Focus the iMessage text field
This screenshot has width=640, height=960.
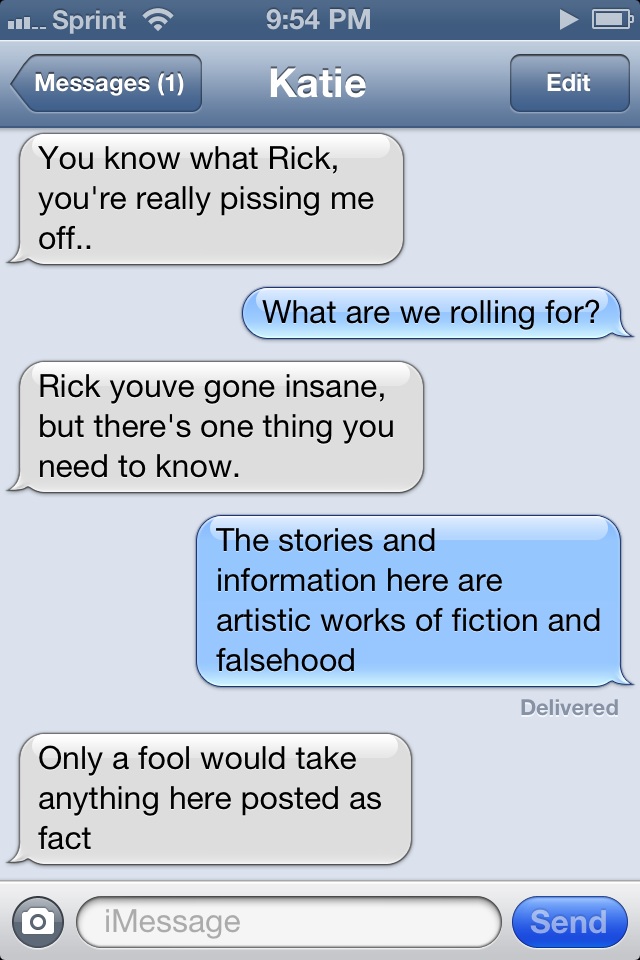point(288,921)
